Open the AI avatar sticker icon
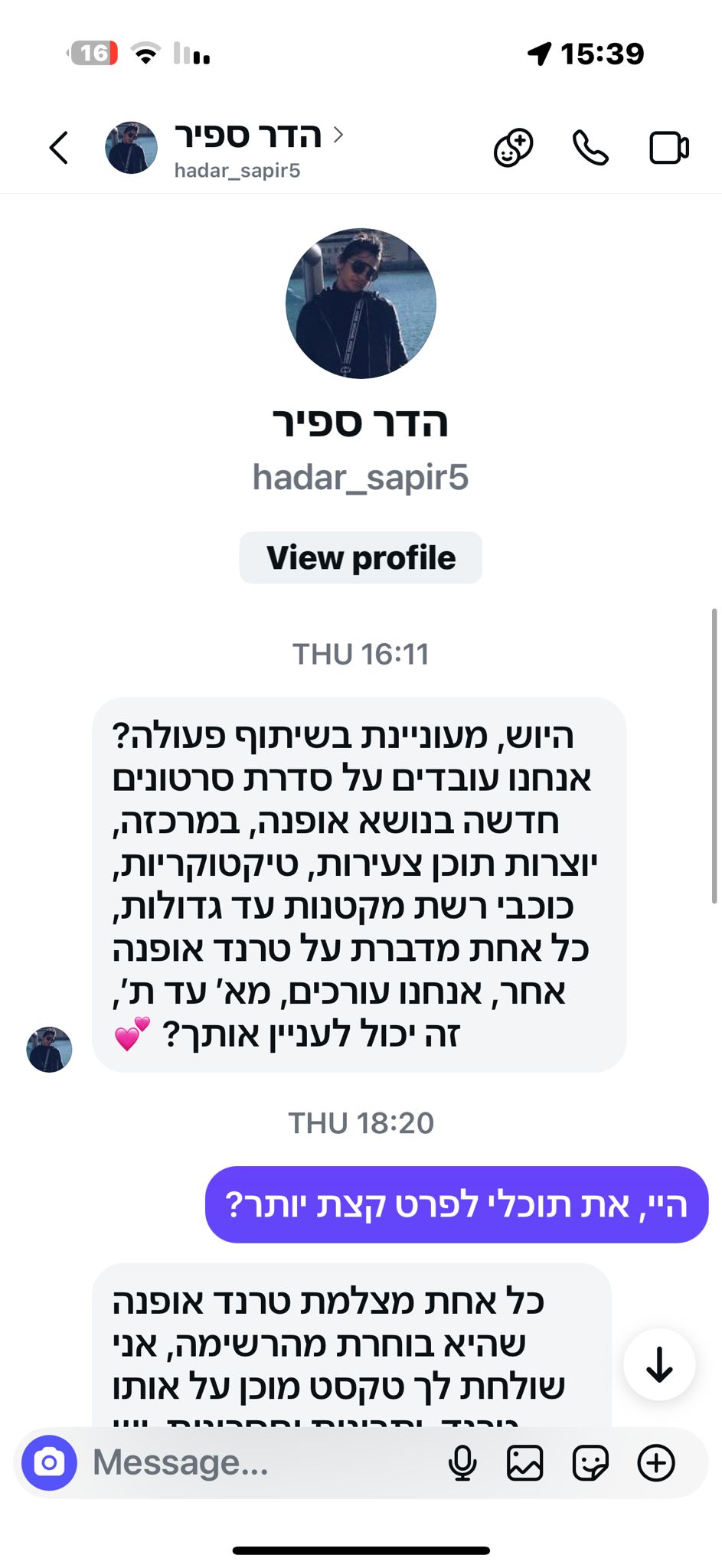This screenshot has height=1568, width=722. pos(513,148)
